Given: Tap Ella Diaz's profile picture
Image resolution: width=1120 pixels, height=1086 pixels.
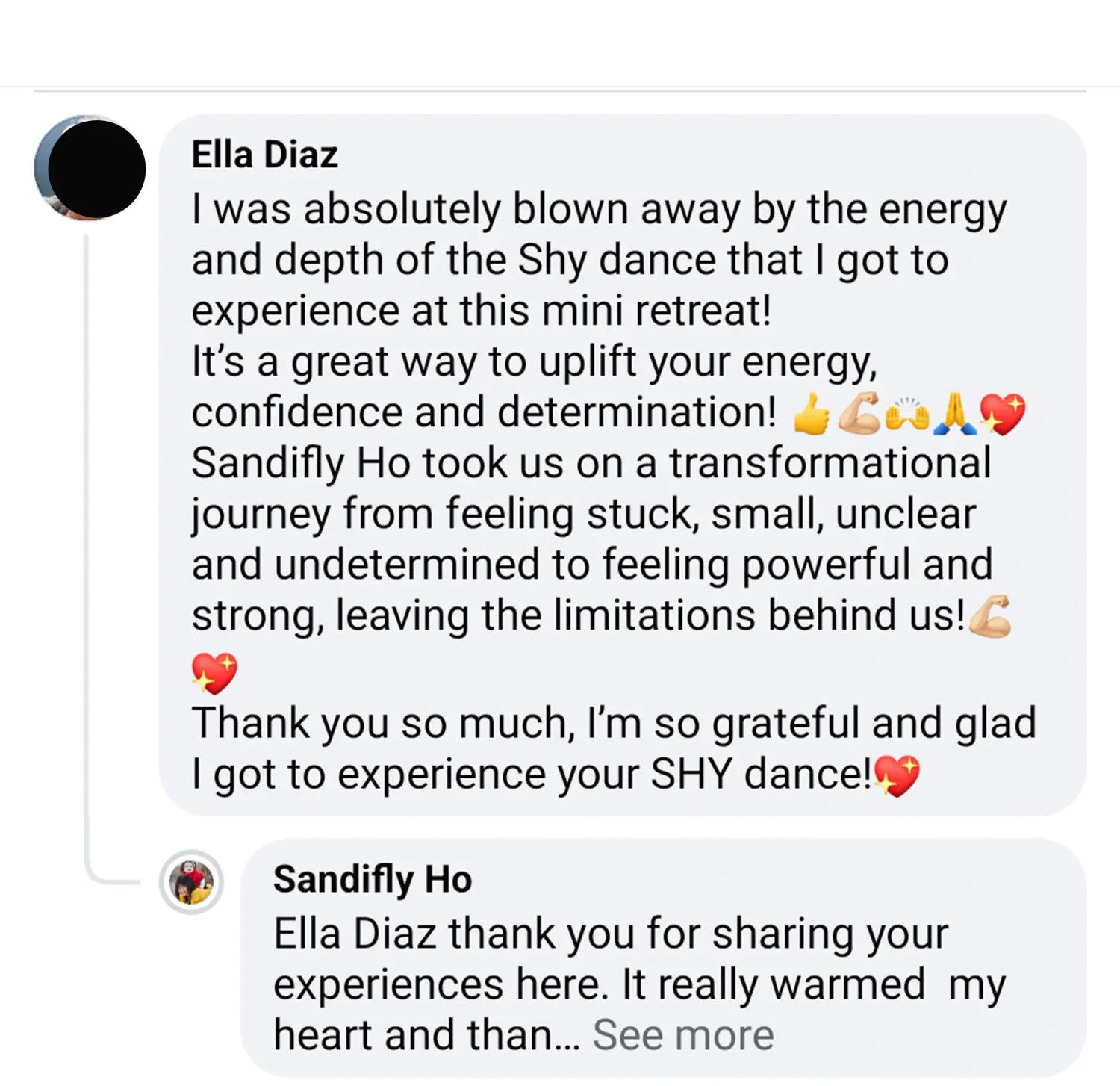Looking at the screenshot, I should coord(90,168).
